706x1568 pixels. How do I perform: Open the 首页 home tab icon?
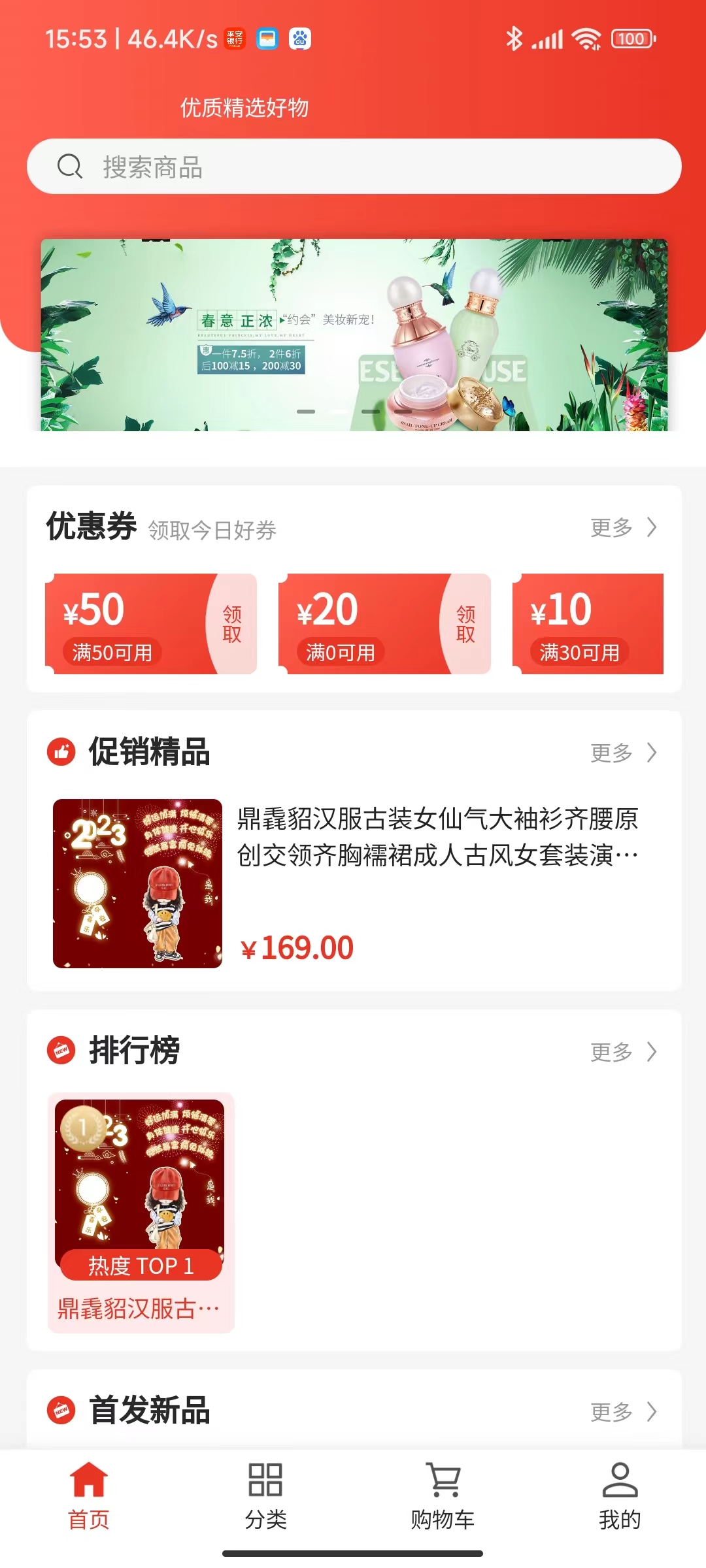point(88,1478)
